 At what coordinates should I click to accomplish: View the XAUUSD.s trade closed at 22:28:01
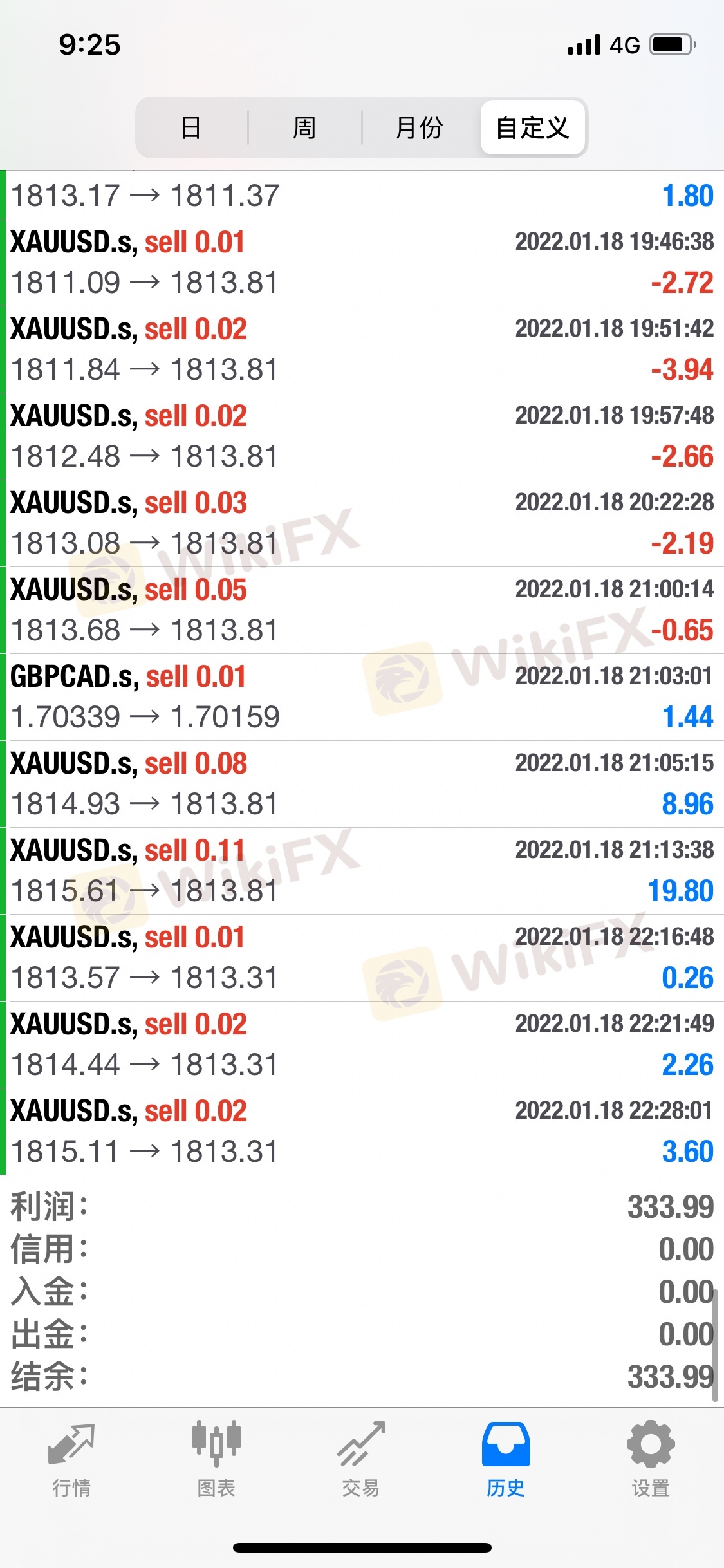pyautogui.click(x=362, y=1132)
